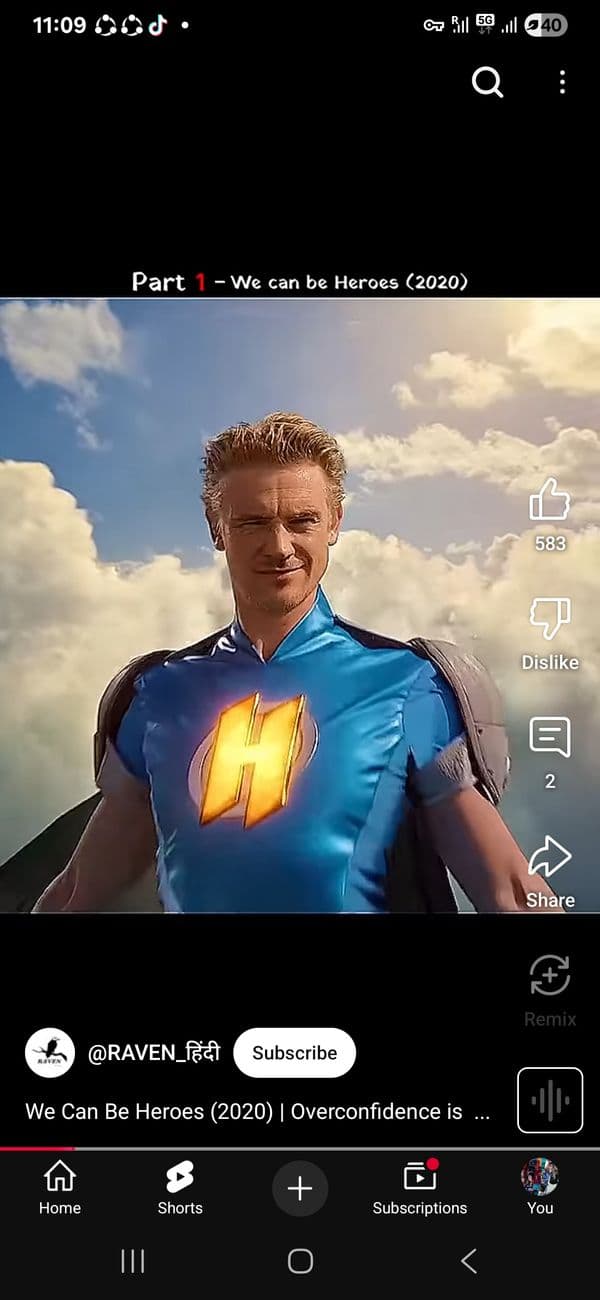Switch to the Shorts tab
This screenshot has width=600, height=1300.
180,1187
